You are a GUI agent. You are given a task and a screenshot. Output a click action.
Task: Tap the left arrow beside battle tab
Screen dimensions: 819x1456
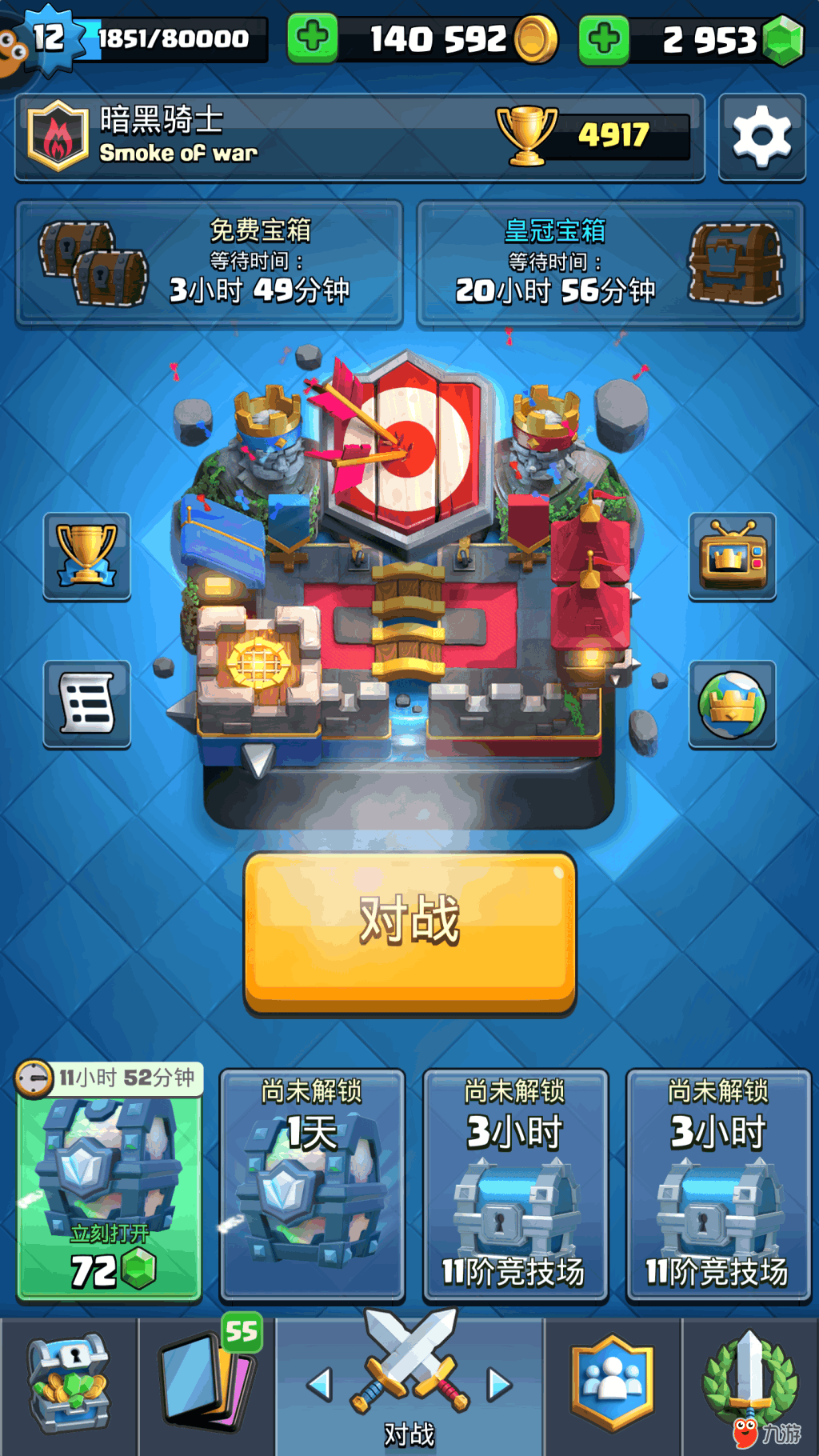click(320, 1384)
